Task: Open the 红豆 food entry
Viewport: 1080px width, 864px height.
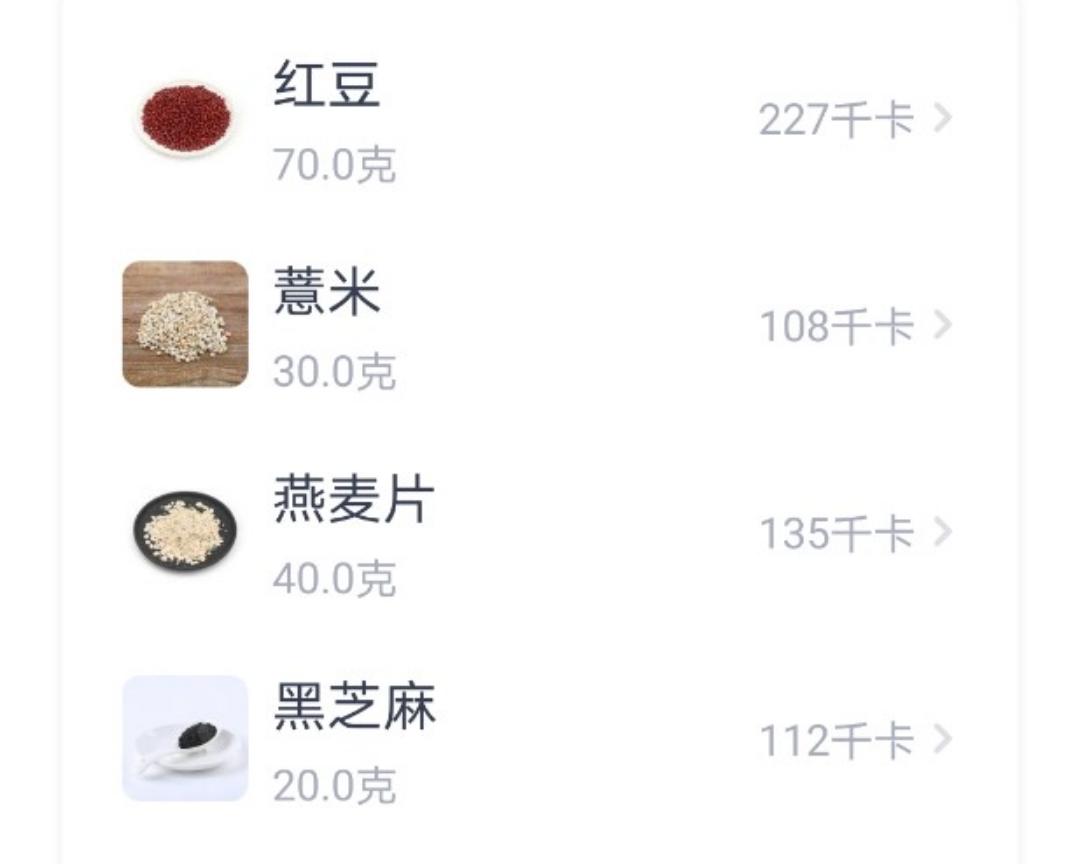Action: pos(540,120)
